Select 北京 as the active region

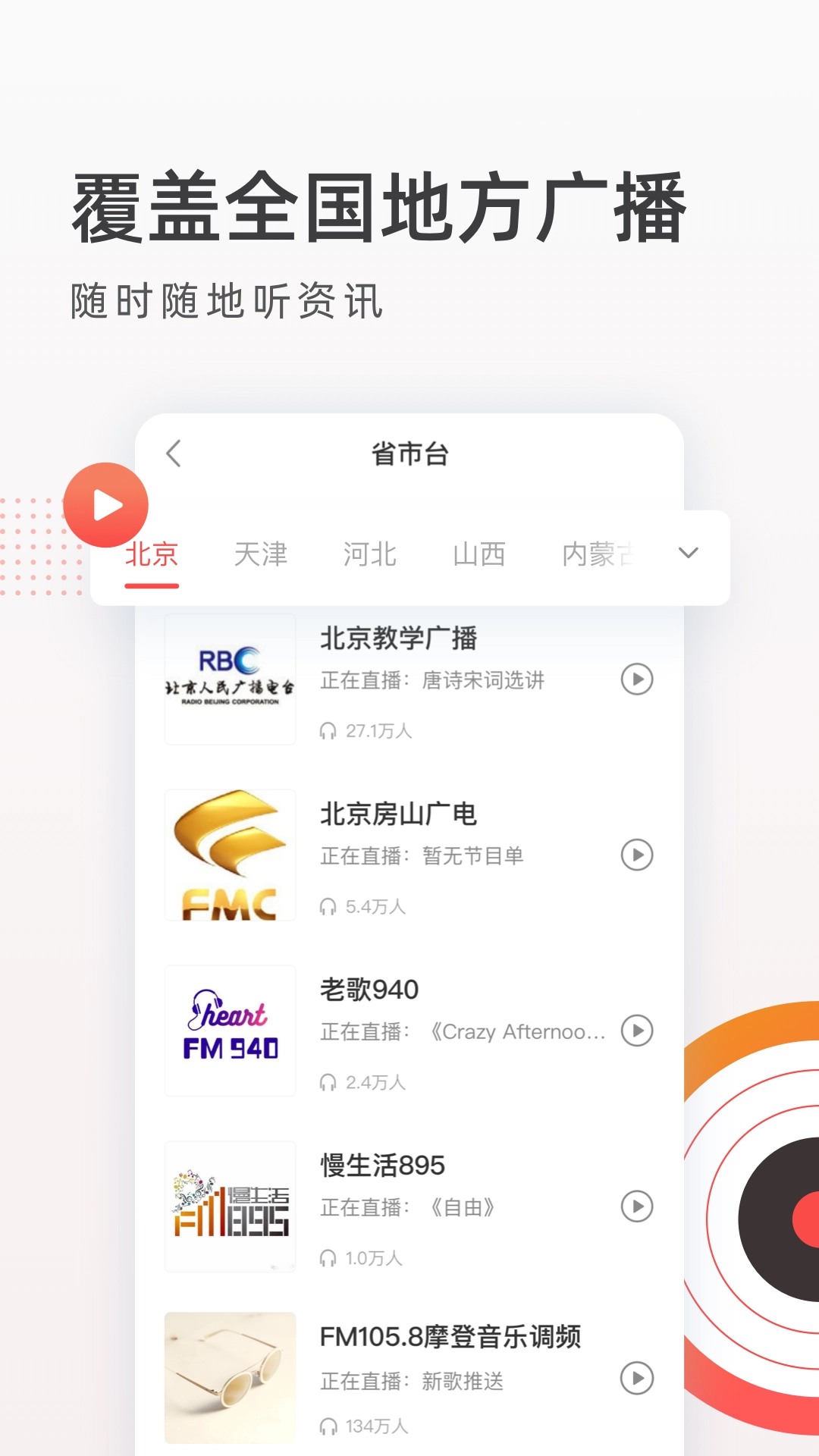tap(153, 554)
